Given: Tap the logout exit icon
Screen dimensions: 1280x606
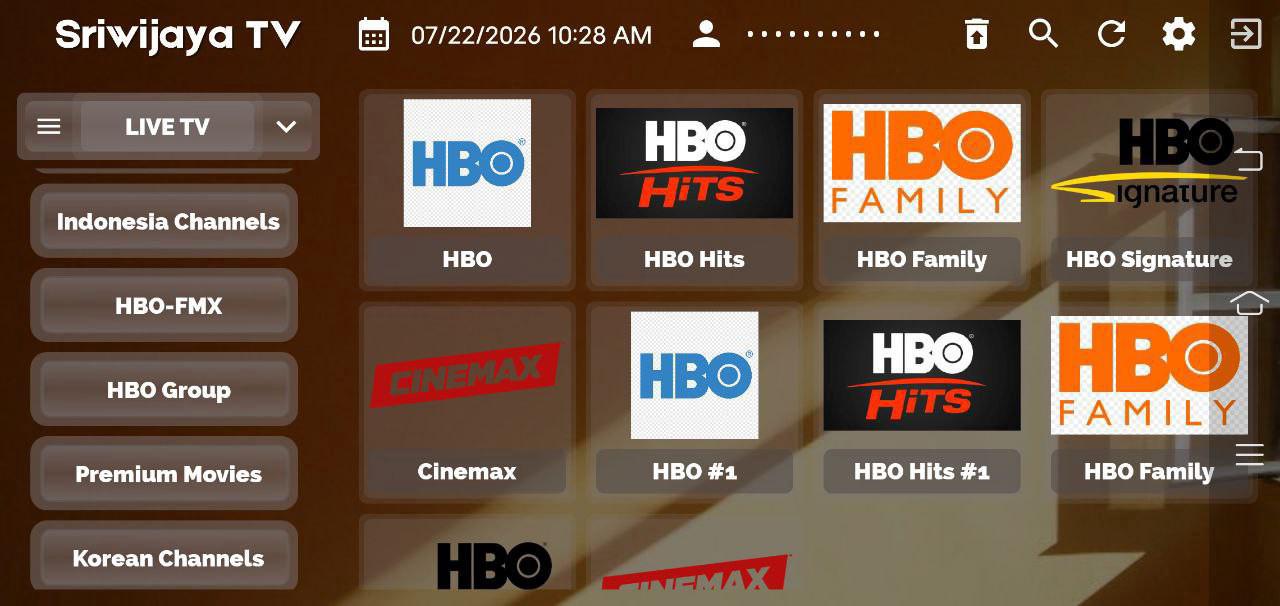Looking at the screenshot, I should coord(1246,34).
